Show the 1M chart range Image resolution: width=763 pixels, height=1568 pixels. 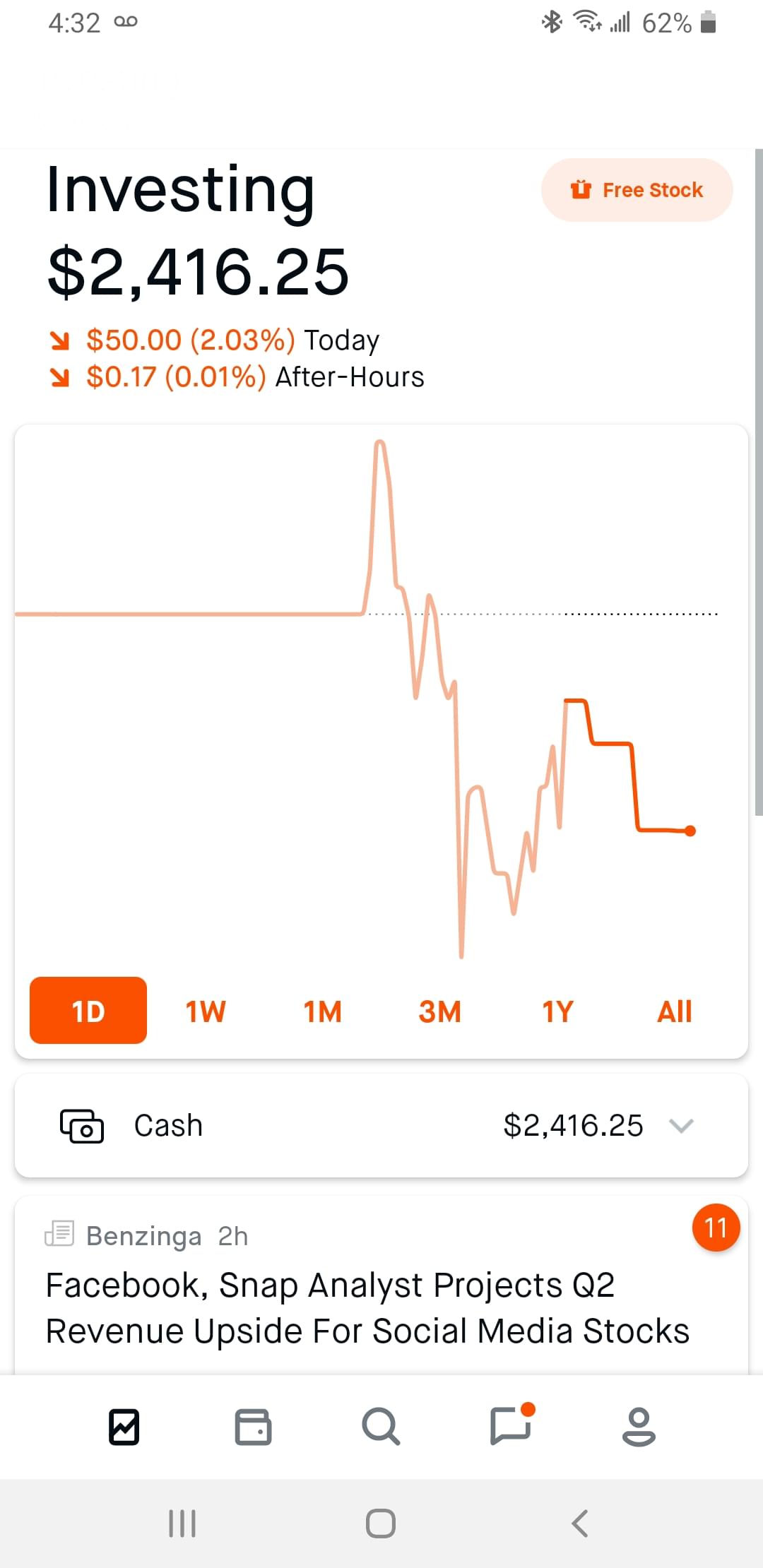click(x=323, y=1011)
